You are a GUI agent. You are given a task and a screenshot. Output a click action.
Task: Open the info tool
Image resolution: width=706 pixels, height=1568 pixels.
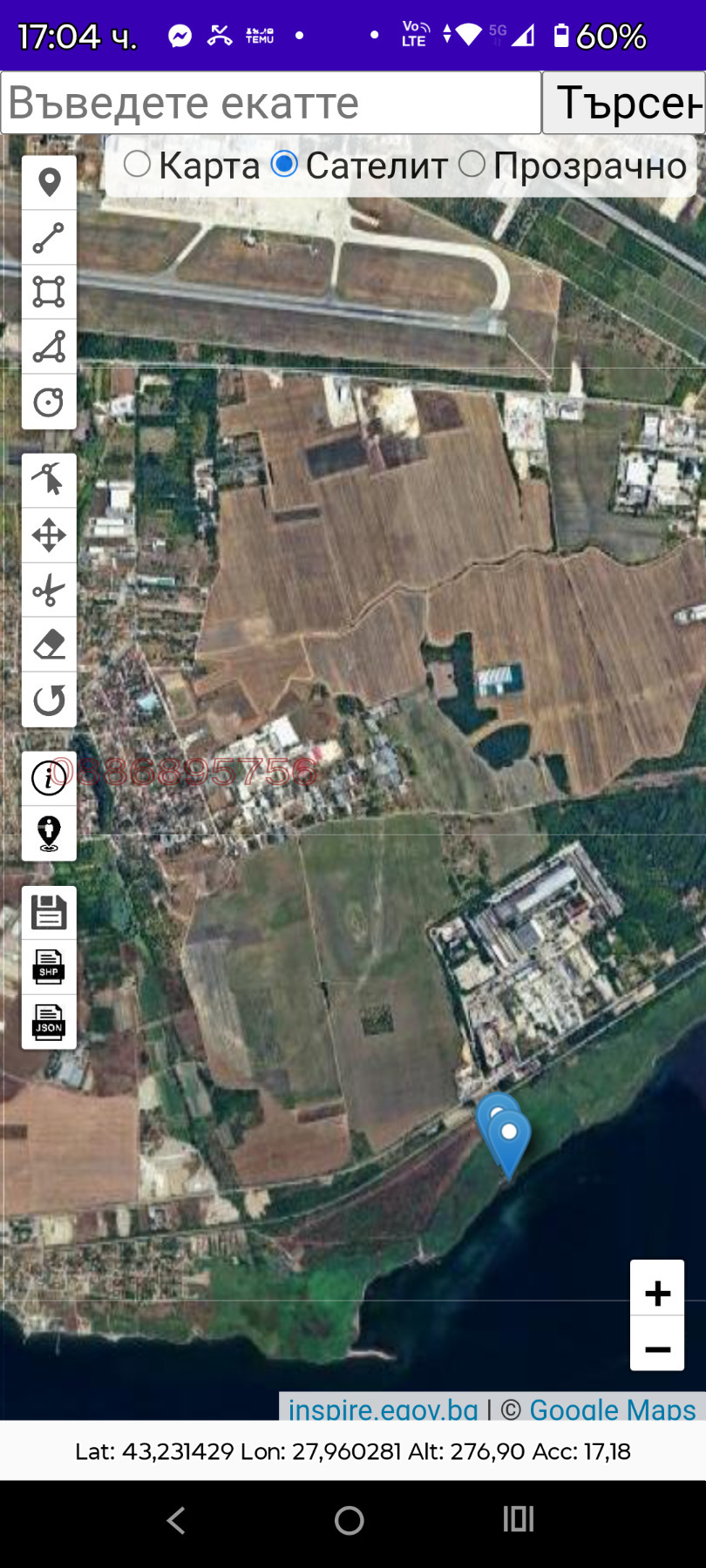pos(49,778)
